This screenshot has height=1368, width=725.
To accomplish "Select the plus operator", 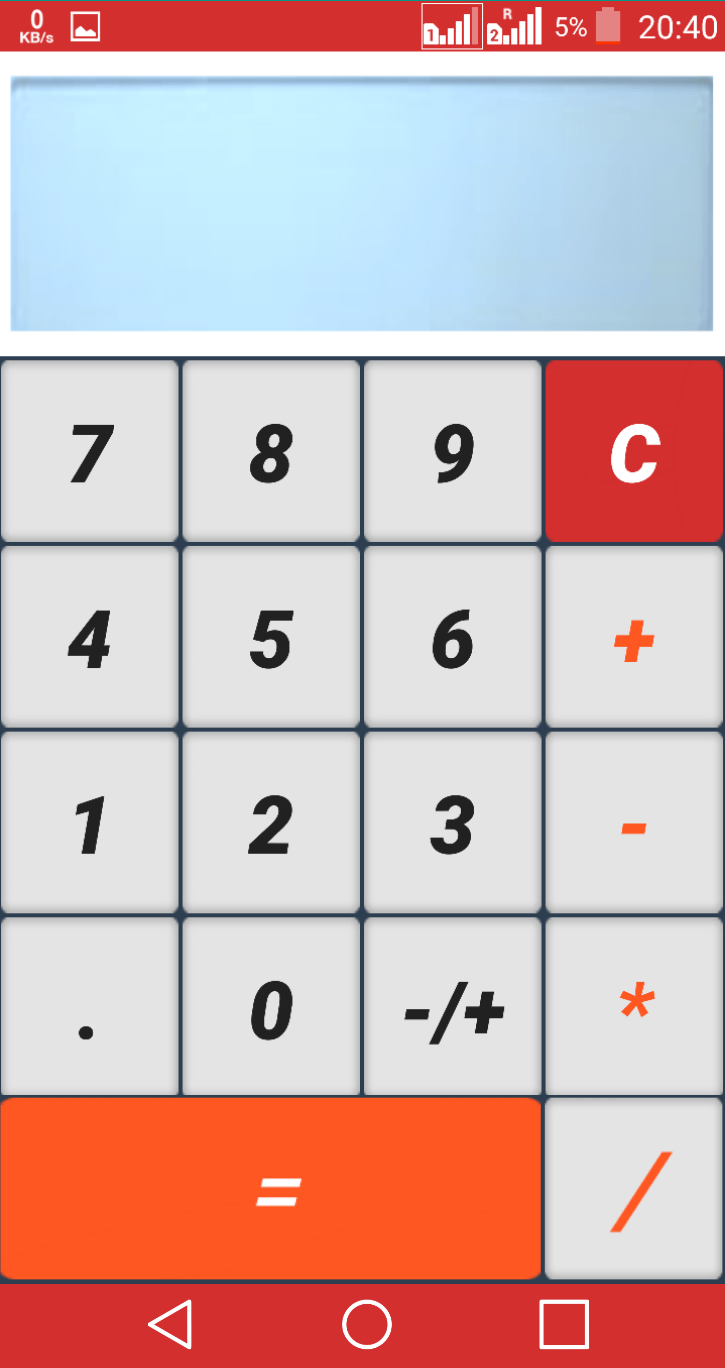I will 634,637.
